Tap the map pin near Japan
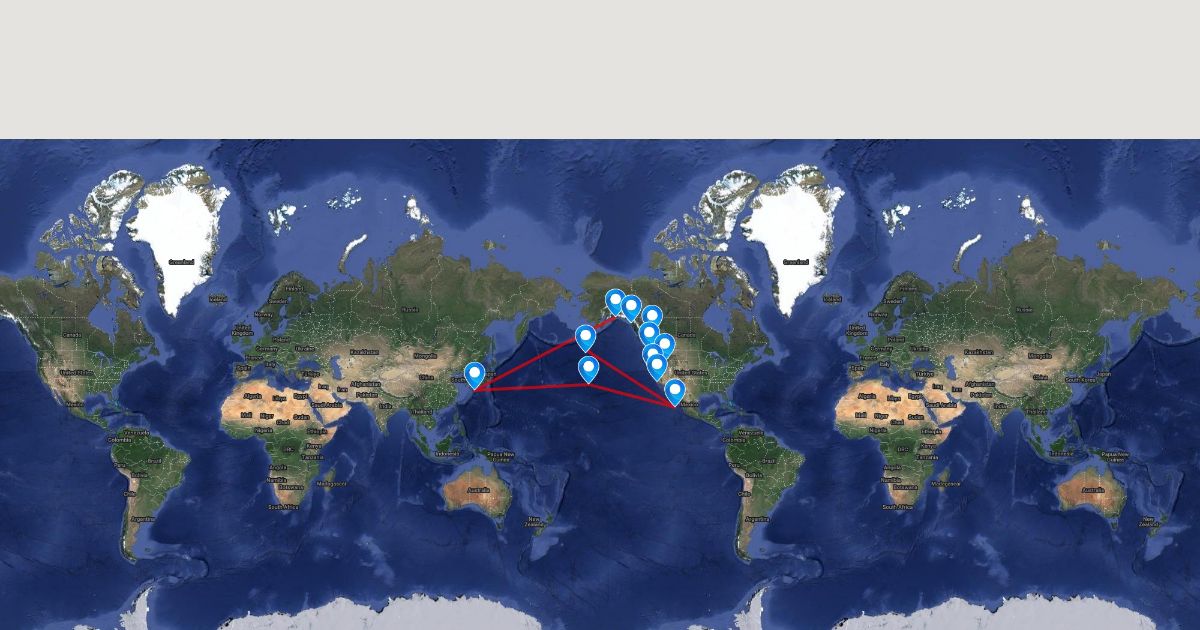Screen dimensions: 1200x630 475,375
